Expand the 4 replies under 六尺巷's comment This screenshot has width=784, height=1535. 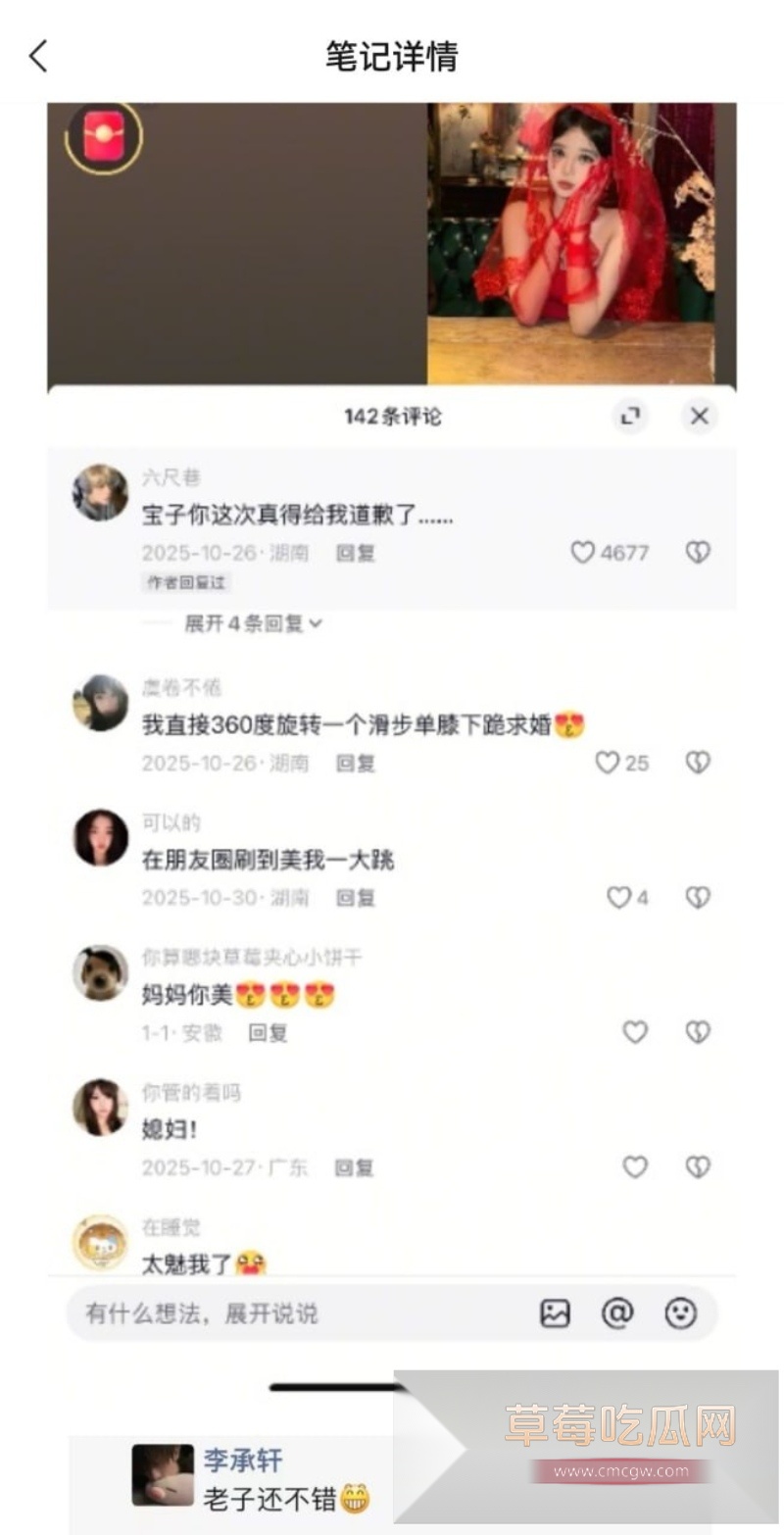pos(250,623)
